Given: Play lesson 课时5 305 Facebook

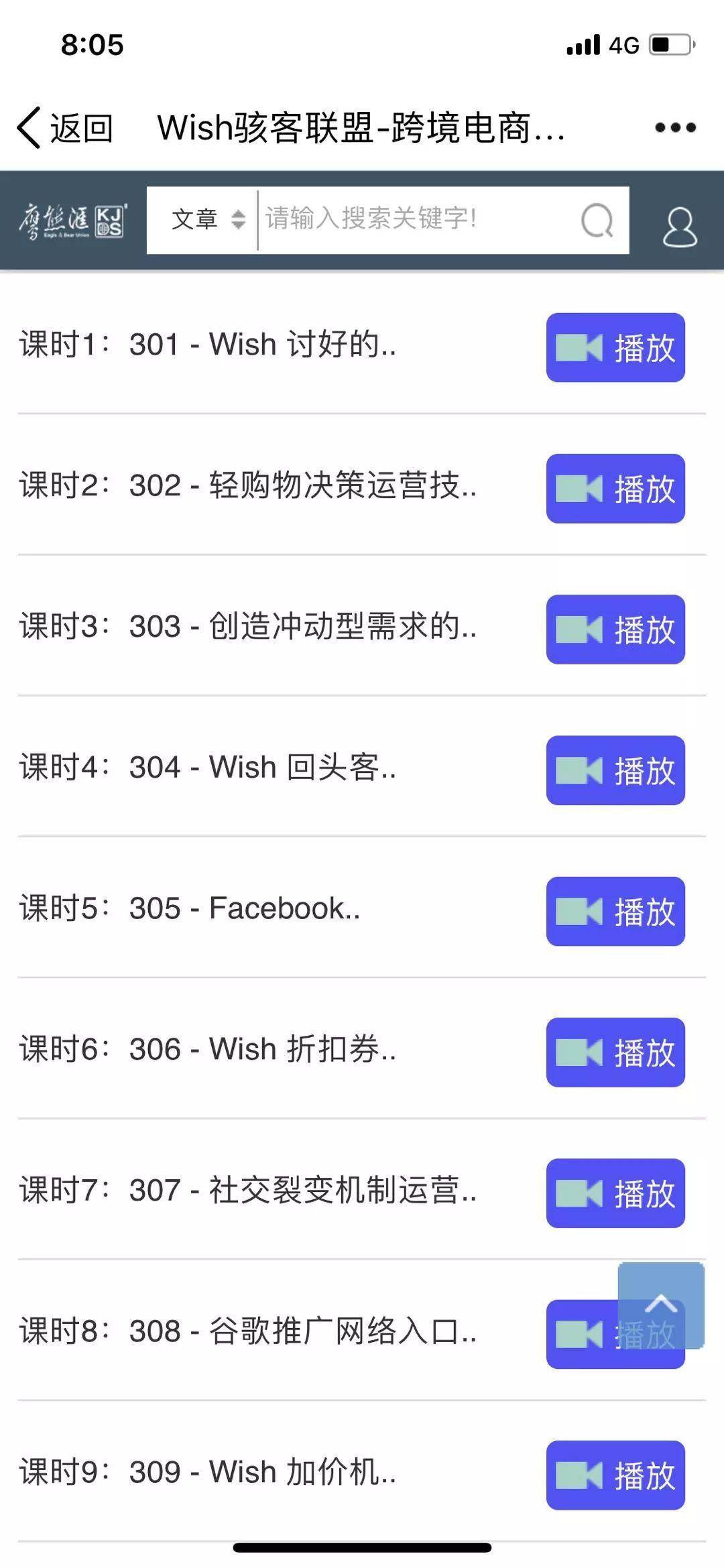Looking at the screenshot, I should pyautogui.click(x=615, y=911).
